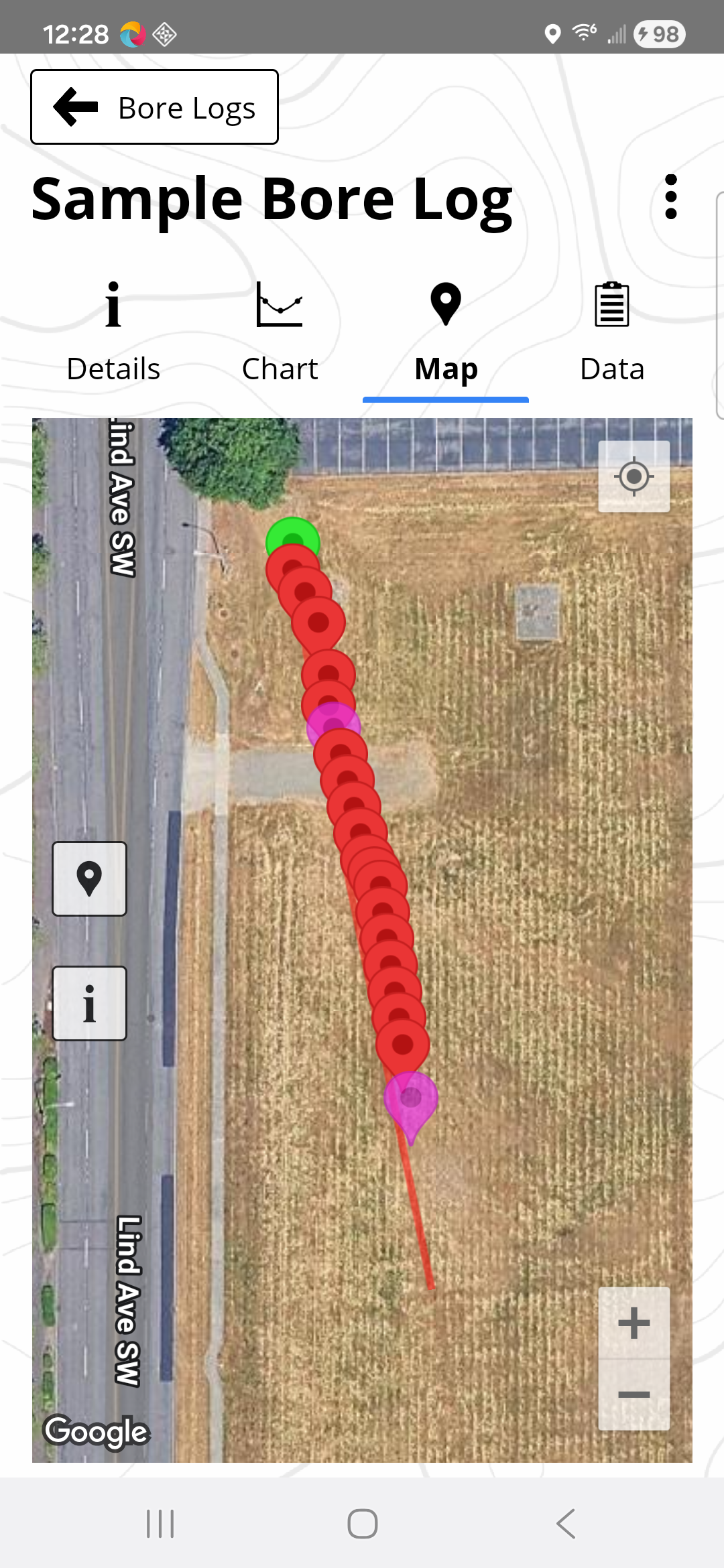Screen dimensions: 724x1568
Task: Open the Chart tab
Action: point(280,333)
